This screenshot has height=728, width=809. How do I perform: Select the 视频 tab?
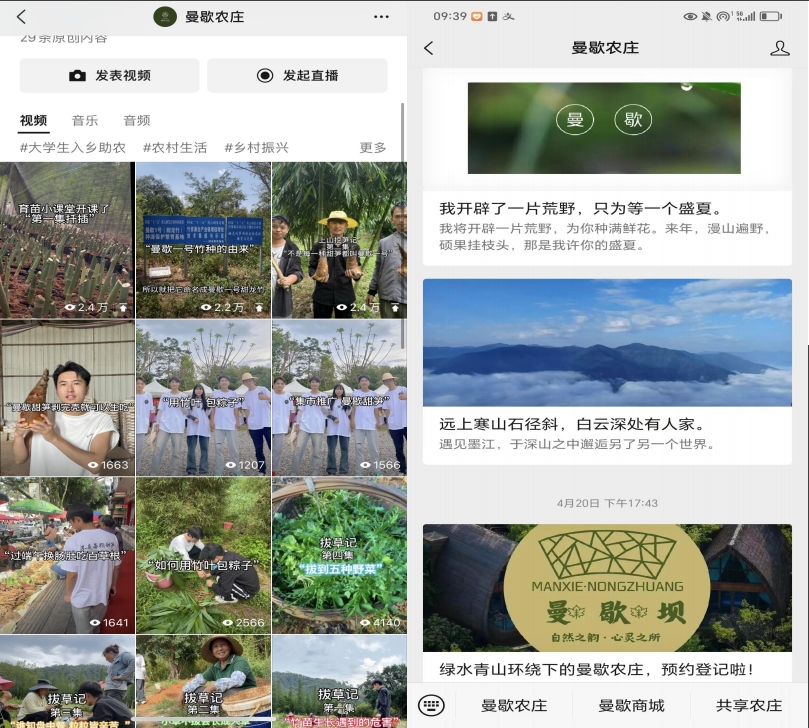pos(33,121)
